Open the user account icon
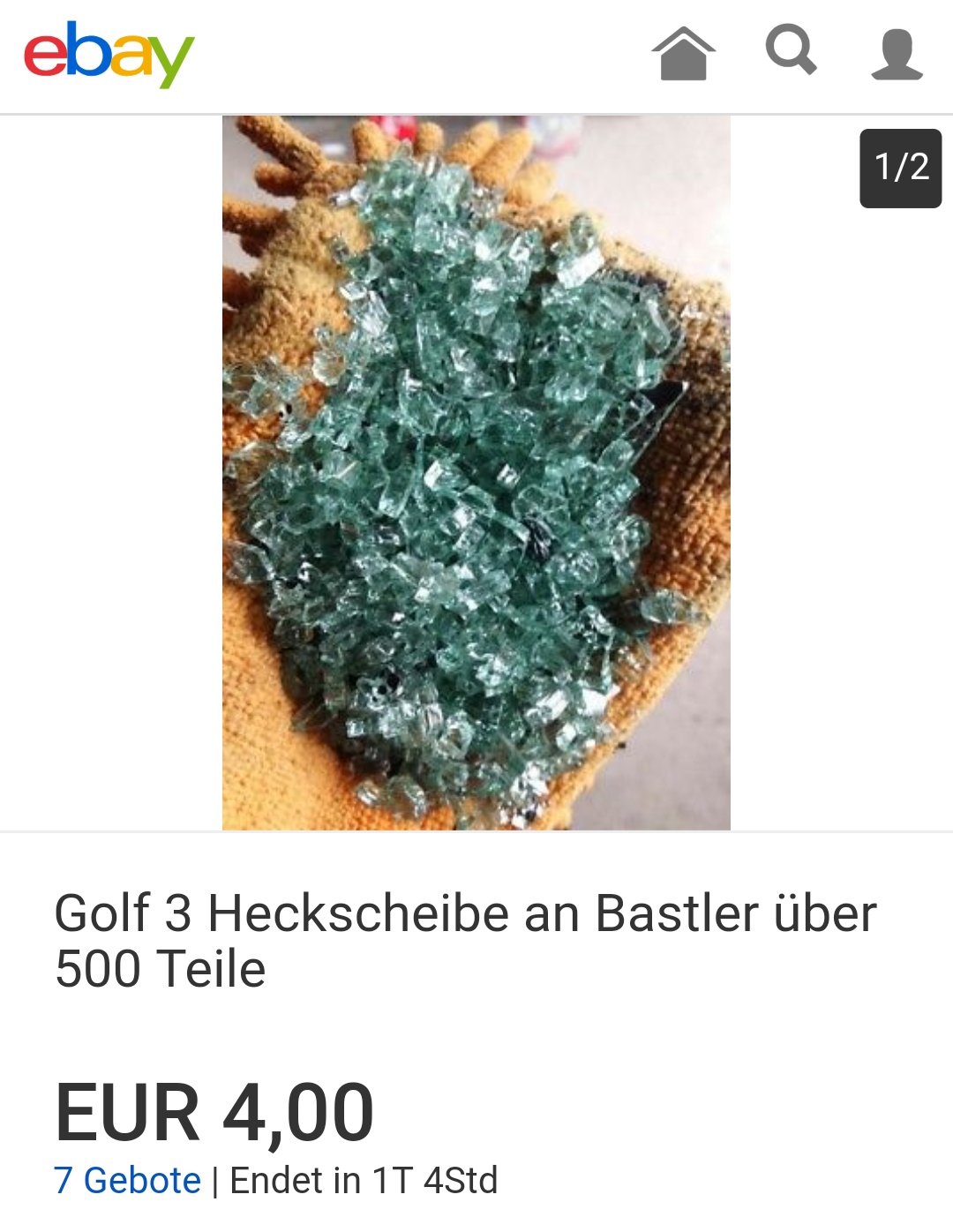Image resolution: width=953 pixels, height=1232 pixels. pyautogui.click(x=897, y=54)
